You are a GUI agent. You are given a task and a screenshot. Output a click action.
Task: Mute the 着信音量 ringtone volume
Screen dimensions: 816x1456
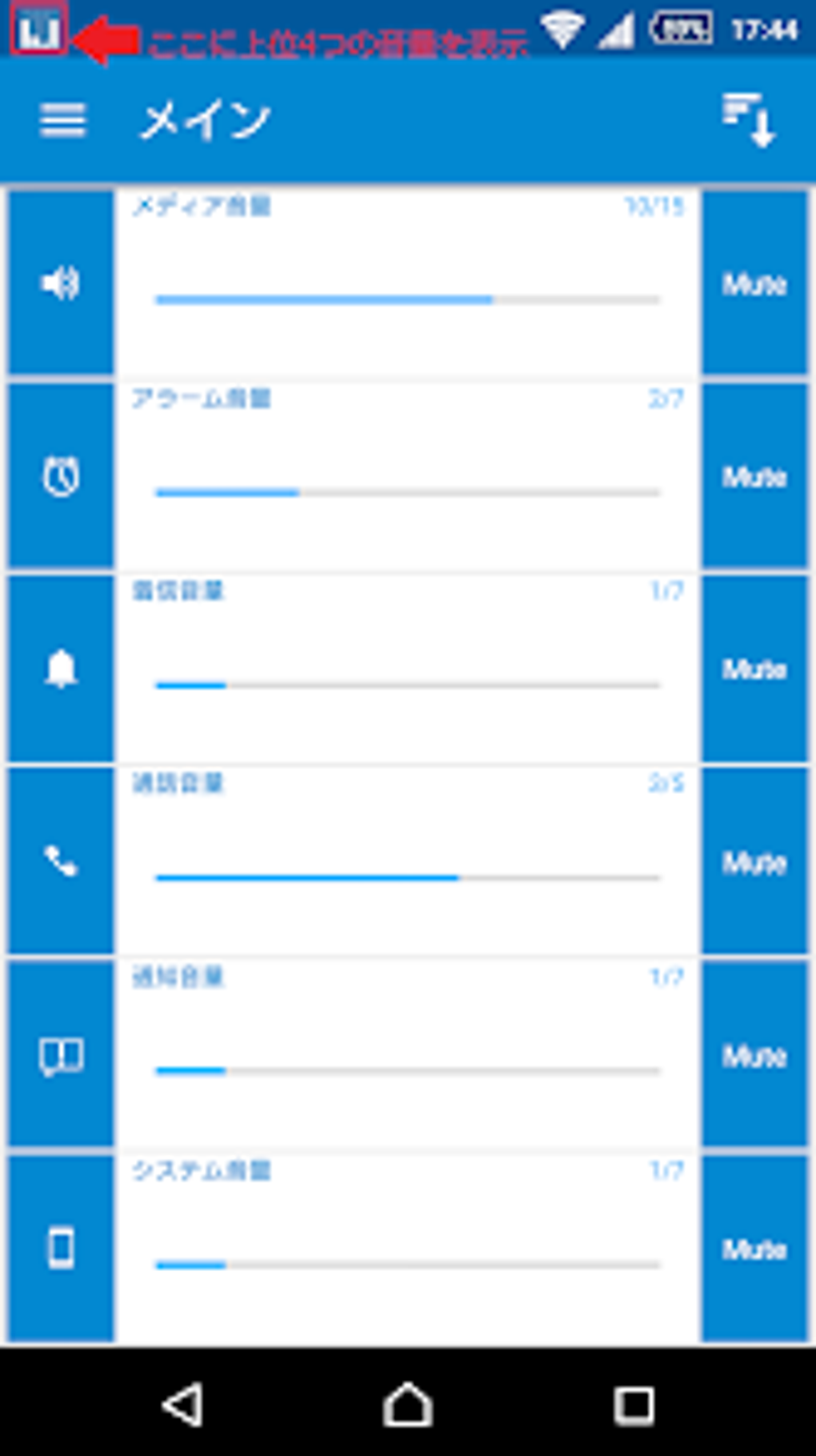click(754, 668)
